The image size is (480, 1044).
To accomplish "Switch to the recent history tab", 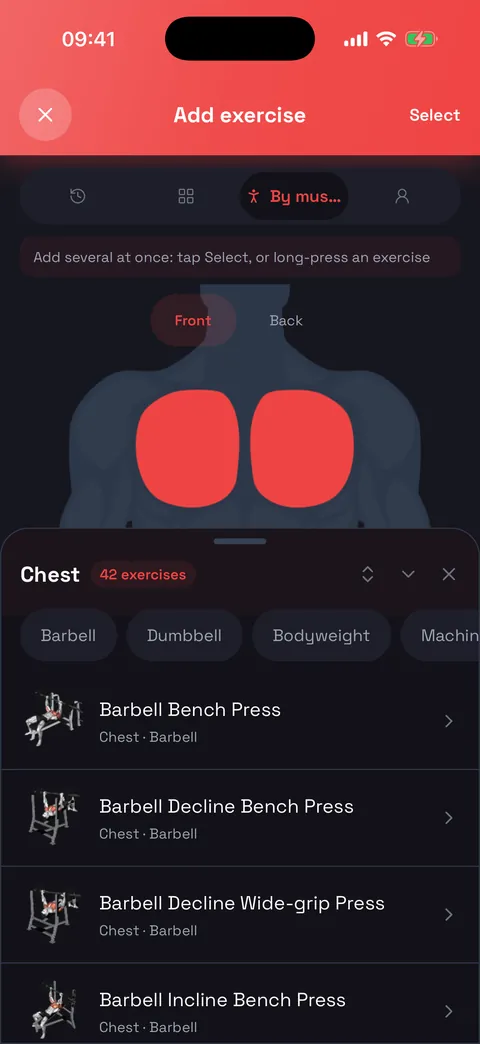I will pyautogui.click(x=77, y=196).
